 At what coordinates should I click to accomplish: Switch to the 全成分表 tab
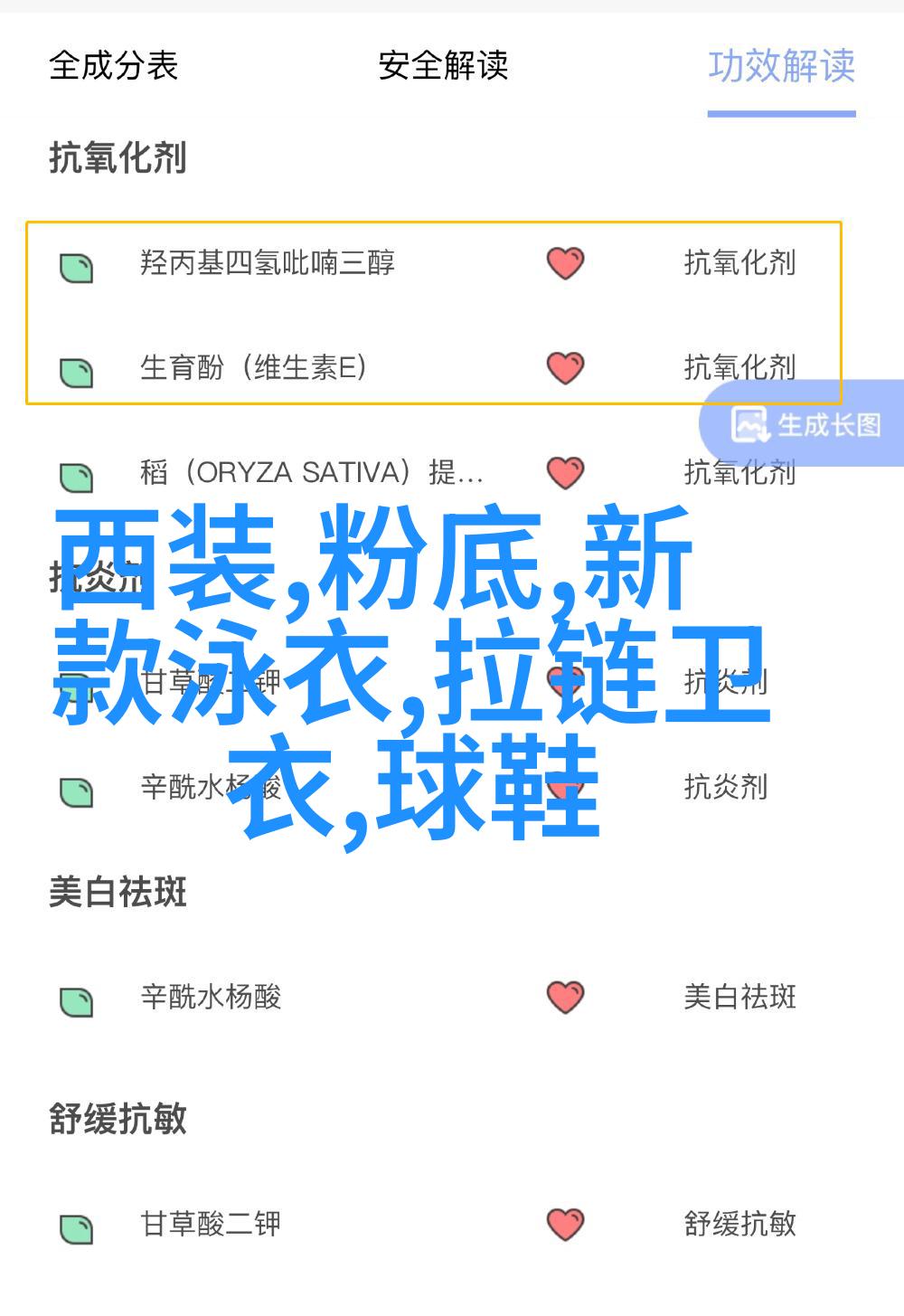coord(113,66)
